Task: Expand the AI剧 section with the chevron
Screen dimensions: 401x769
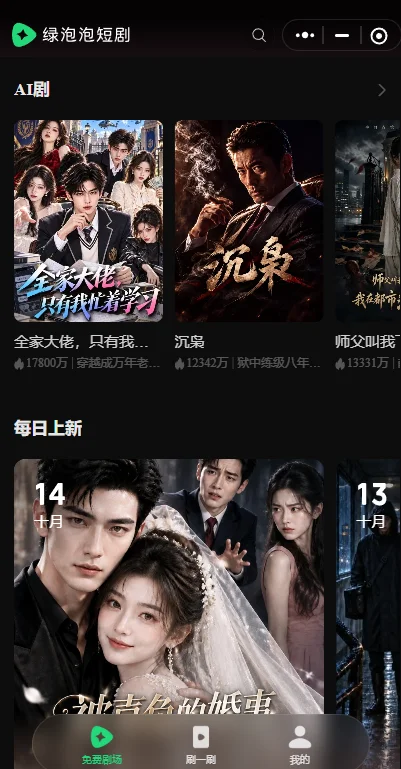Action: (381, 90)
